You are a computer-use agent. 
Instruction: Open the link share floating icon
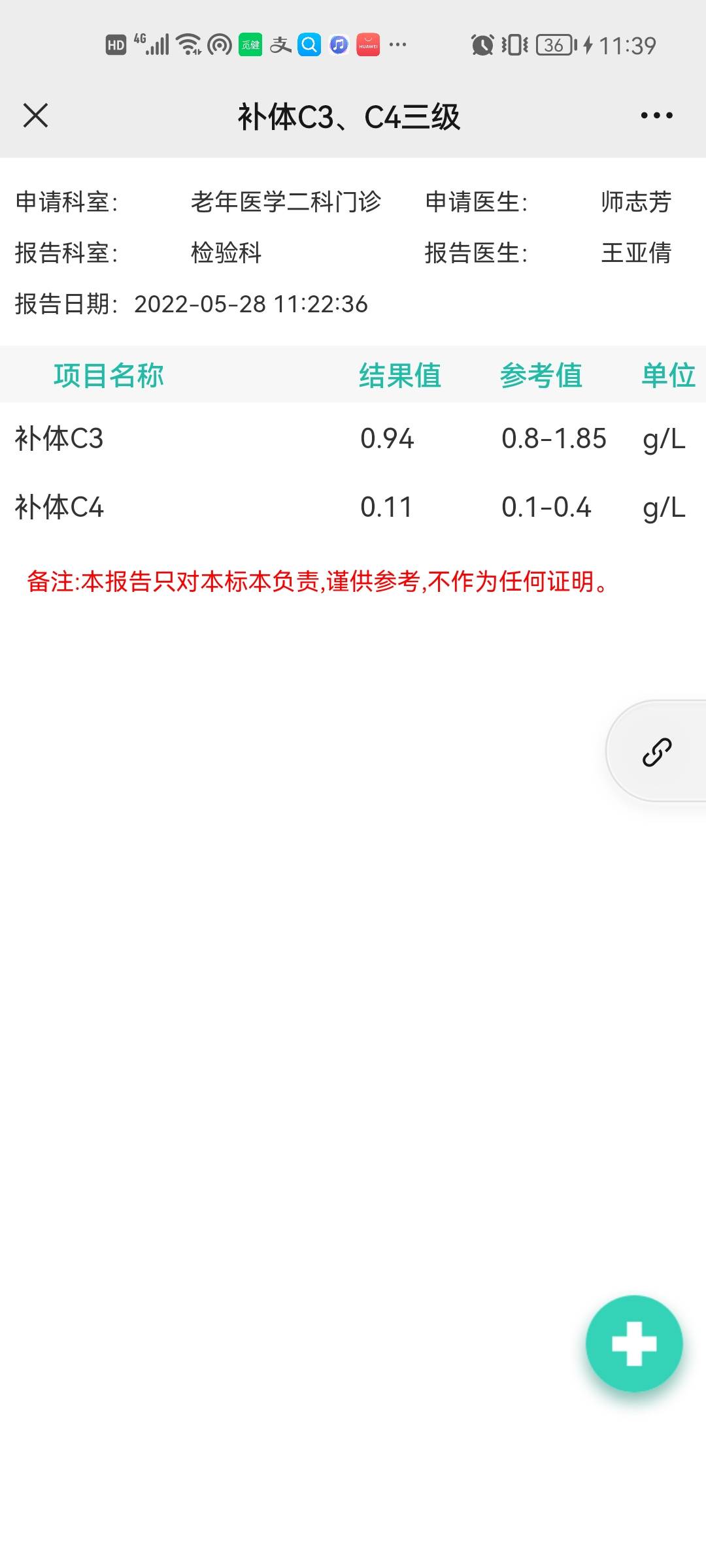pos(656,751)
